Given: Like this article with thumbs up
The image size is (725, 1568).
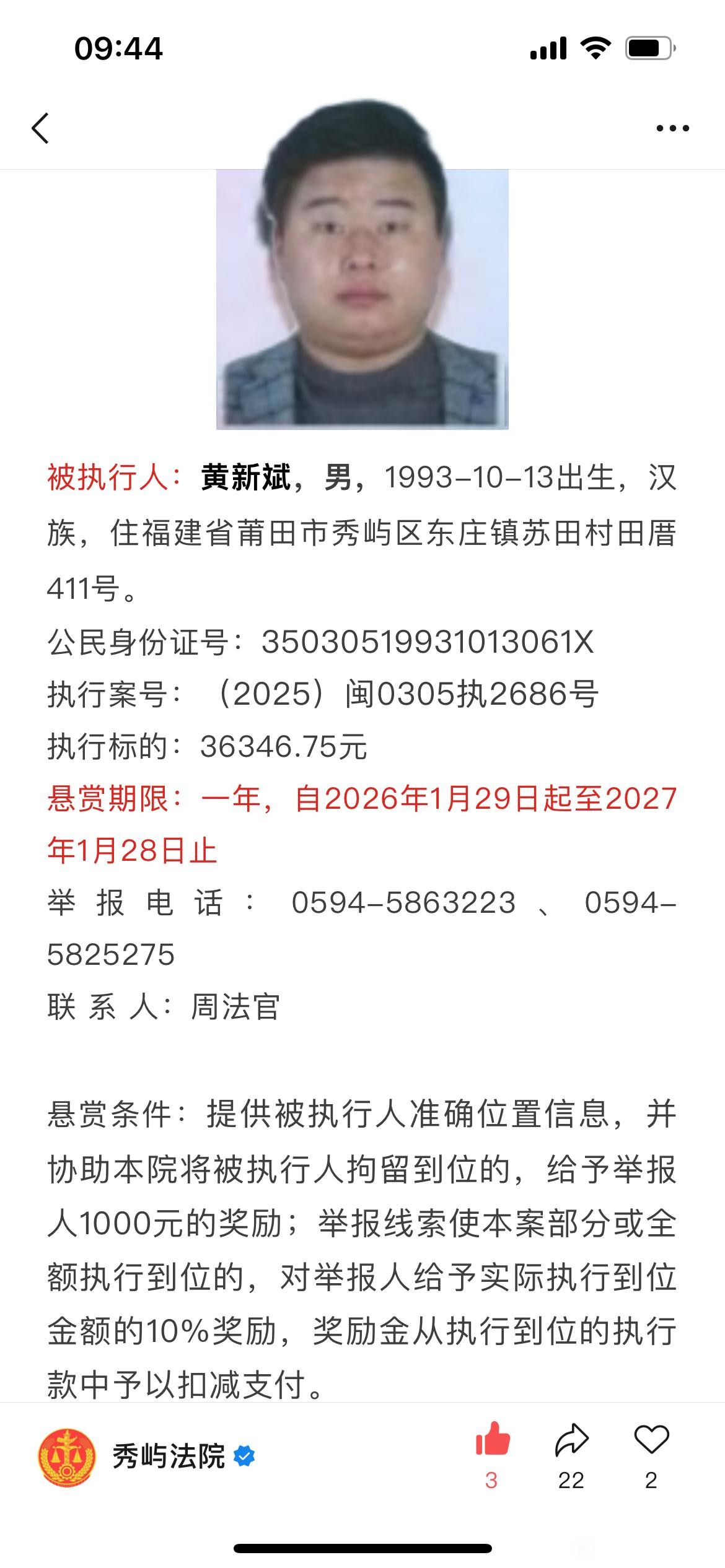Looking at the screenshot, I should 492,1440.
